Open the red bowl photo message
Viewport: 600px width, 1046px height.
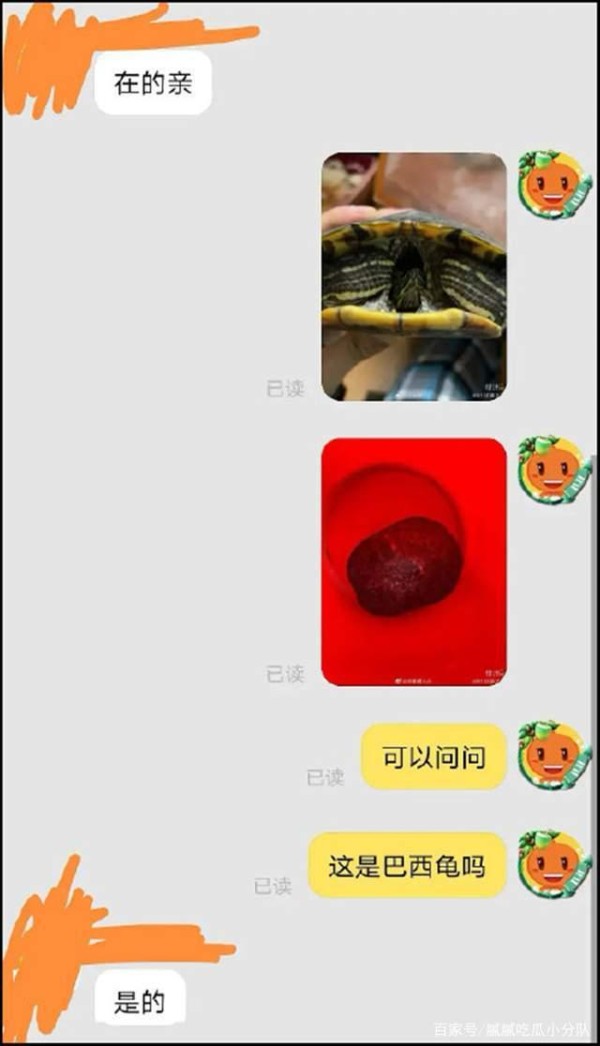pos(414,562)
